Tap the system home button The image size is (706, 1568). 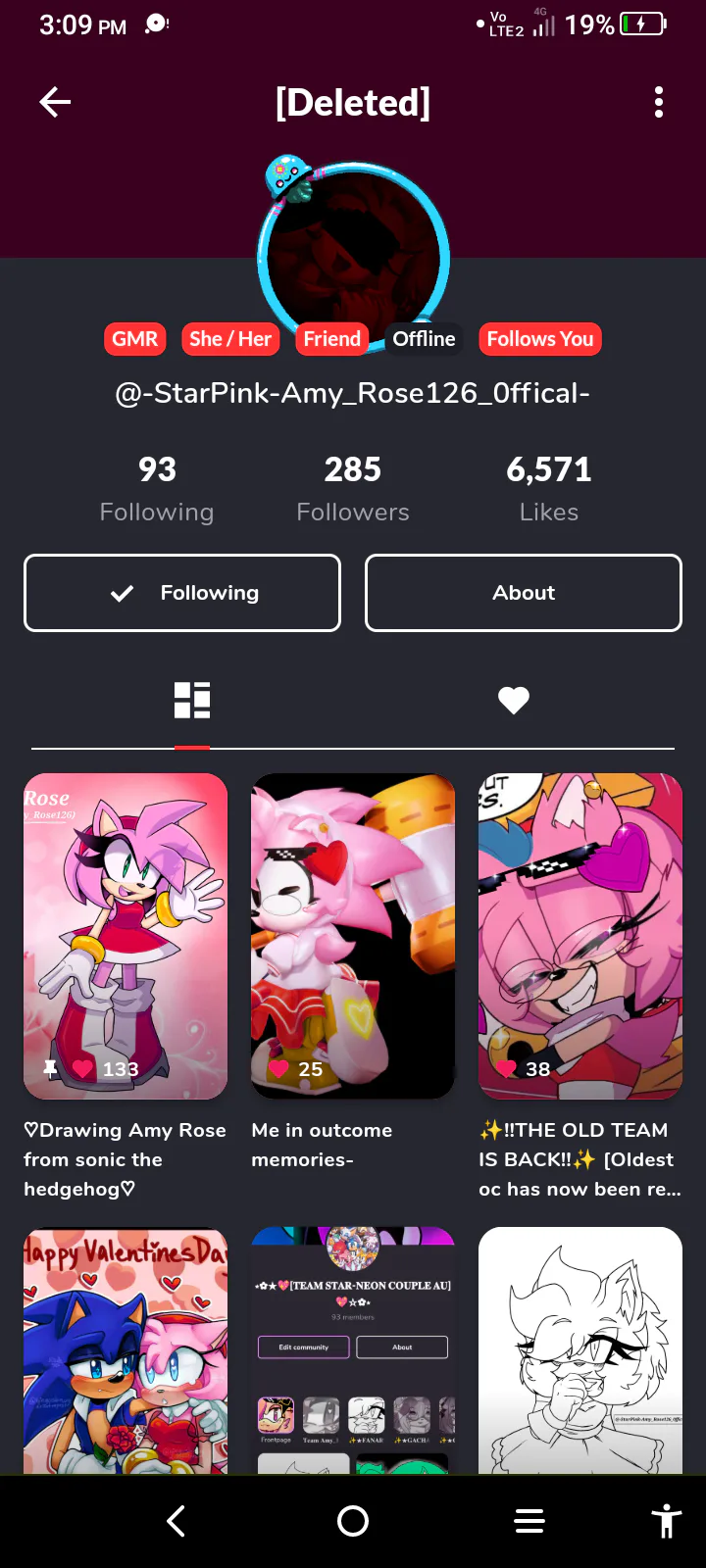pos(353,1521)
